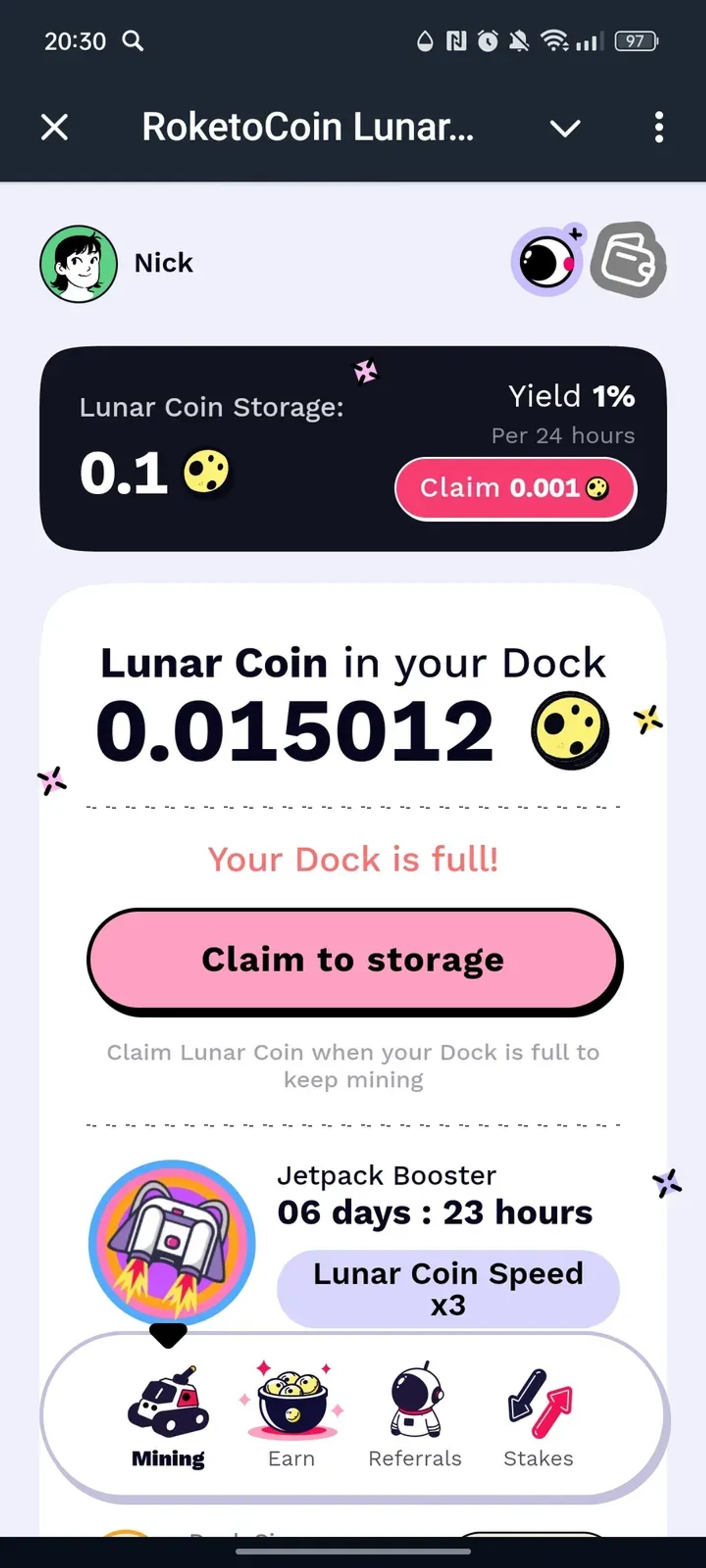Click Claim 0.001 in the storage card
Viewport: 706px width, 1568px height.
515,488
